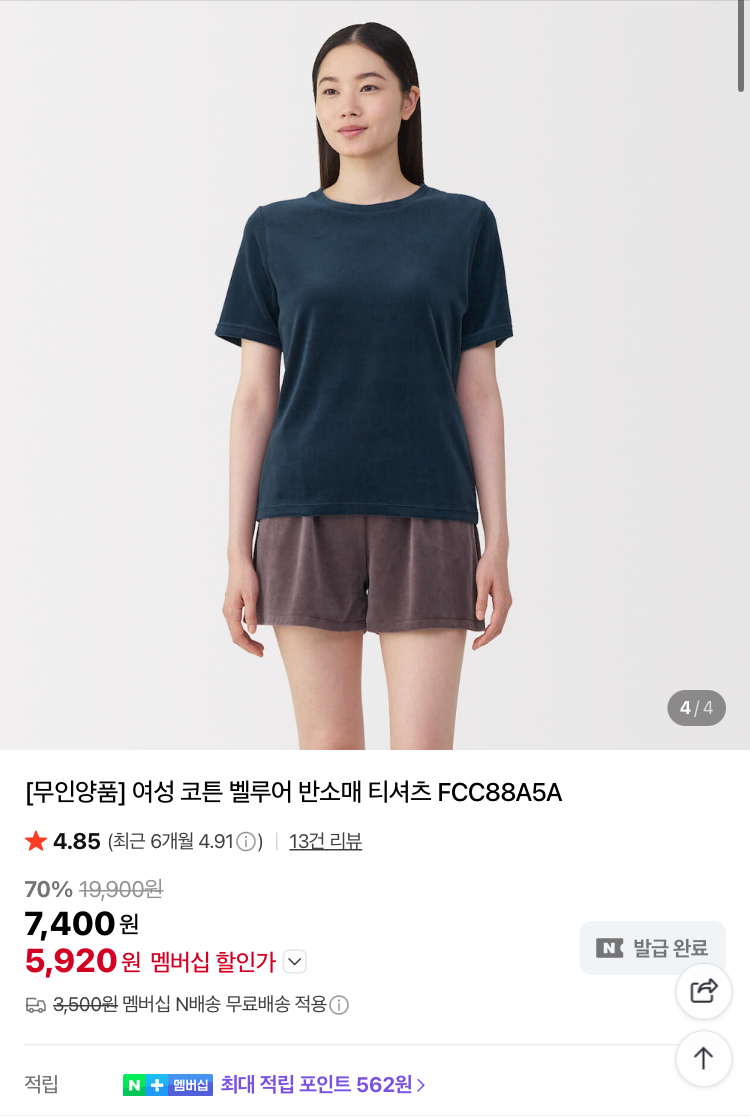This screenshot has width=750, height=1117.
Task: Show info on 무료배송 적용 delivery
Action: coord(339,1005)
